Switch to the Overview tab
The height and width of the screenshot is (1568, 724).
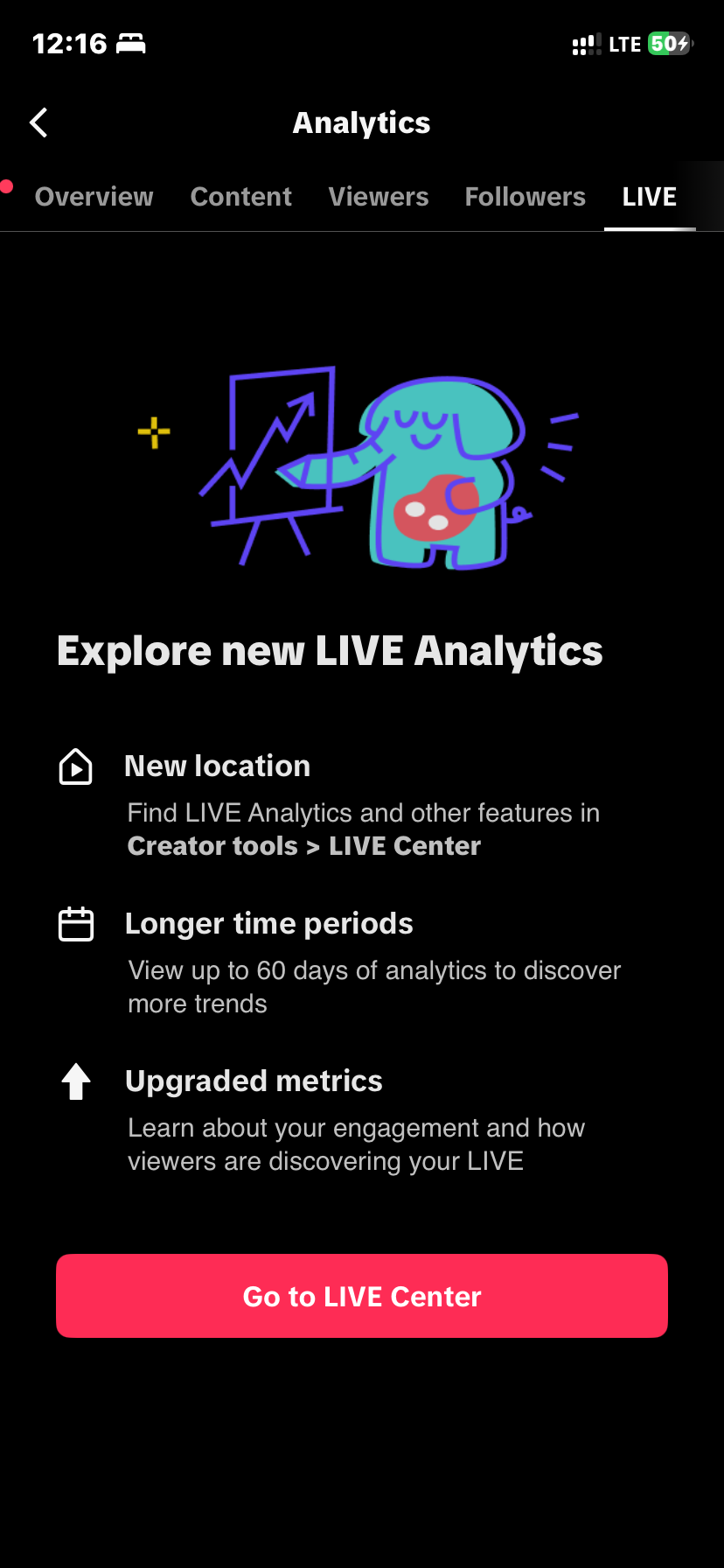point(94,197)
